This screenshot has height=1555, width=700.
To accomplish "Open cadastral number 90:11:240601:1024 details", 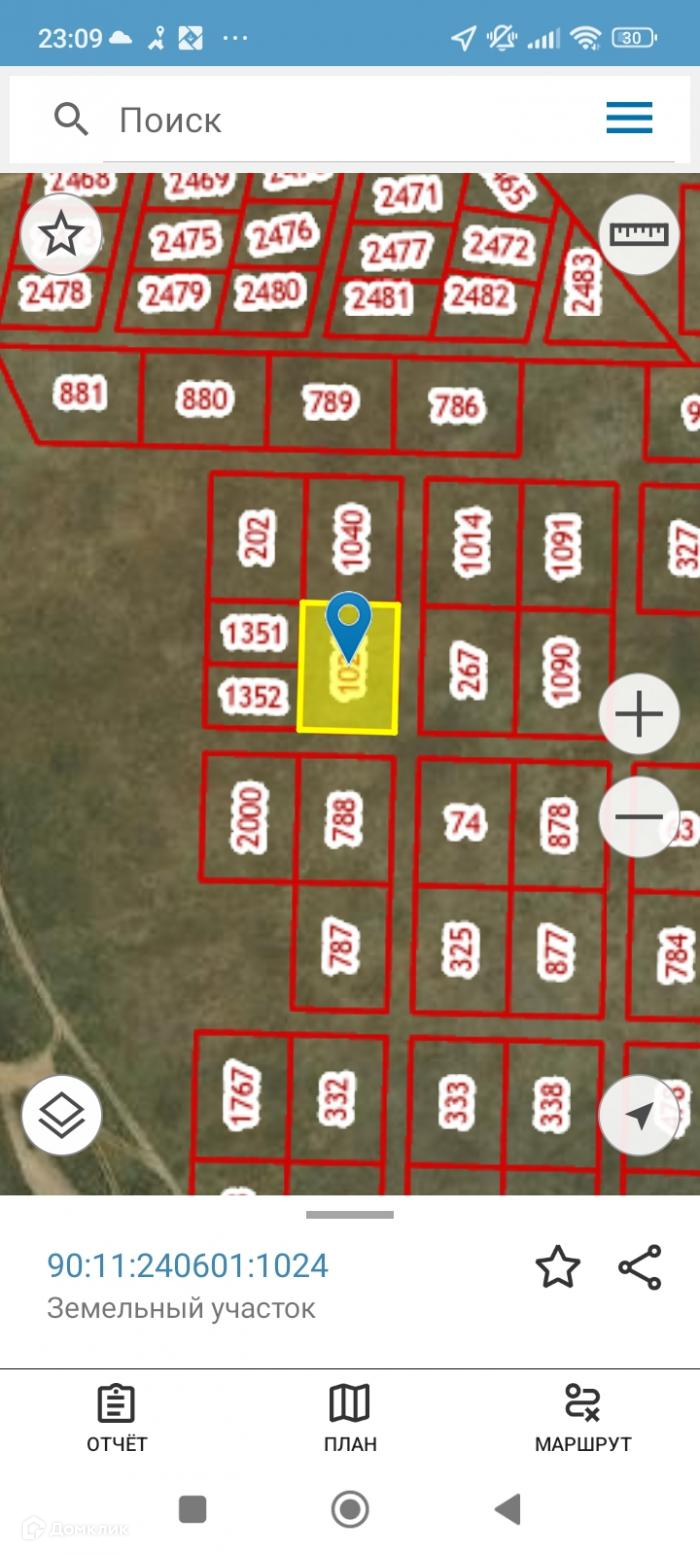I will [188, 1266].
